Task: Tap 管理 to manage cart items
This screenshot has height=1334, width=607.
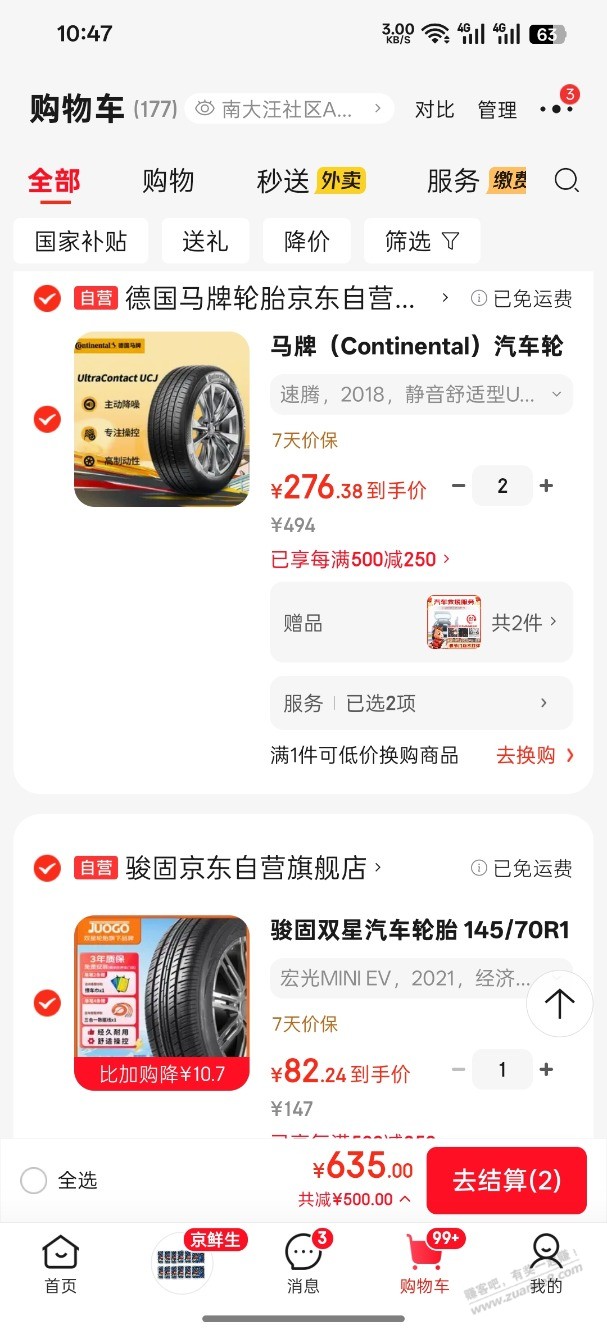Action: [x=497, y=109]
